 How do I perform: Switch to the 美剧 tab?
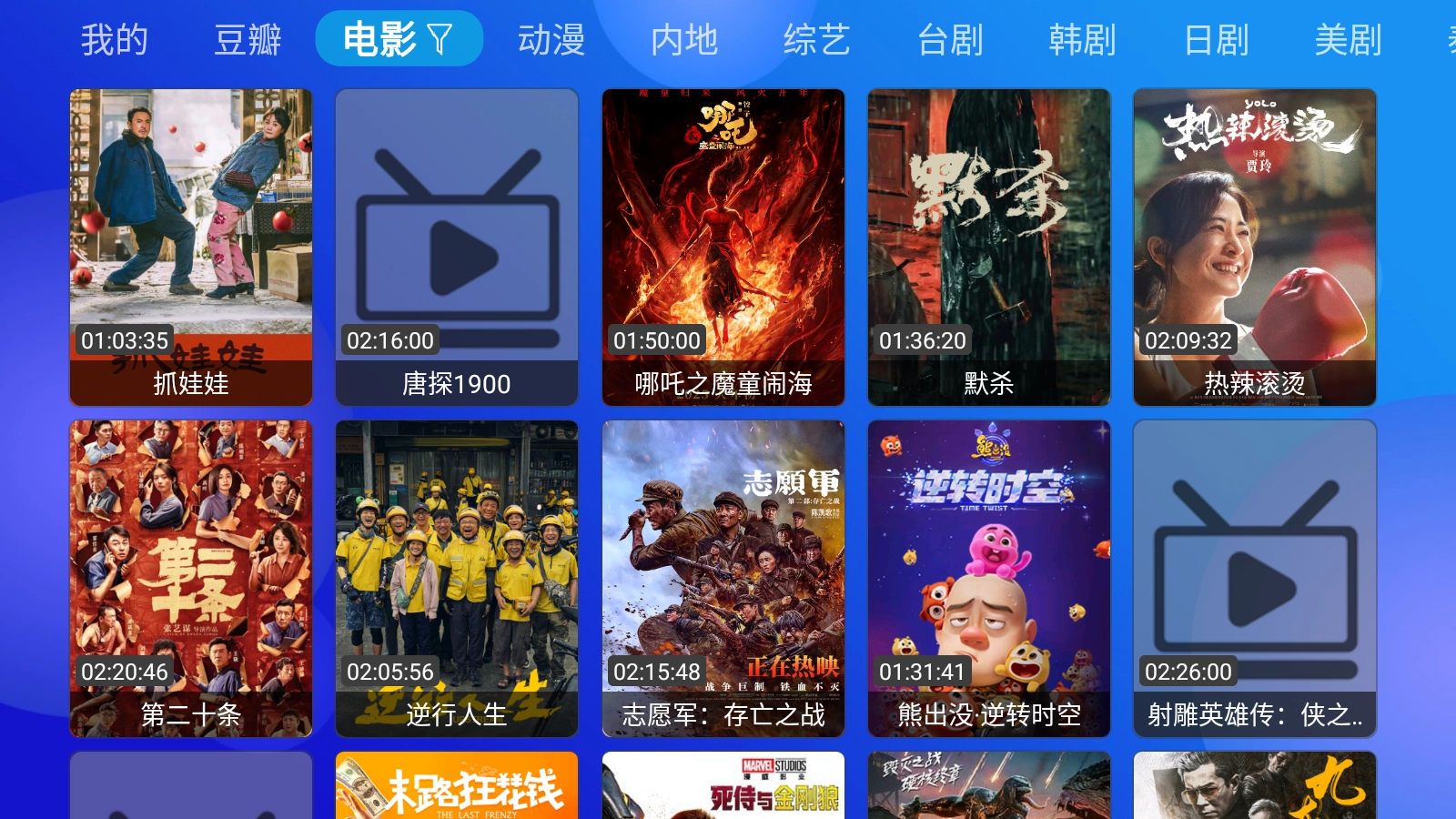1348,40
